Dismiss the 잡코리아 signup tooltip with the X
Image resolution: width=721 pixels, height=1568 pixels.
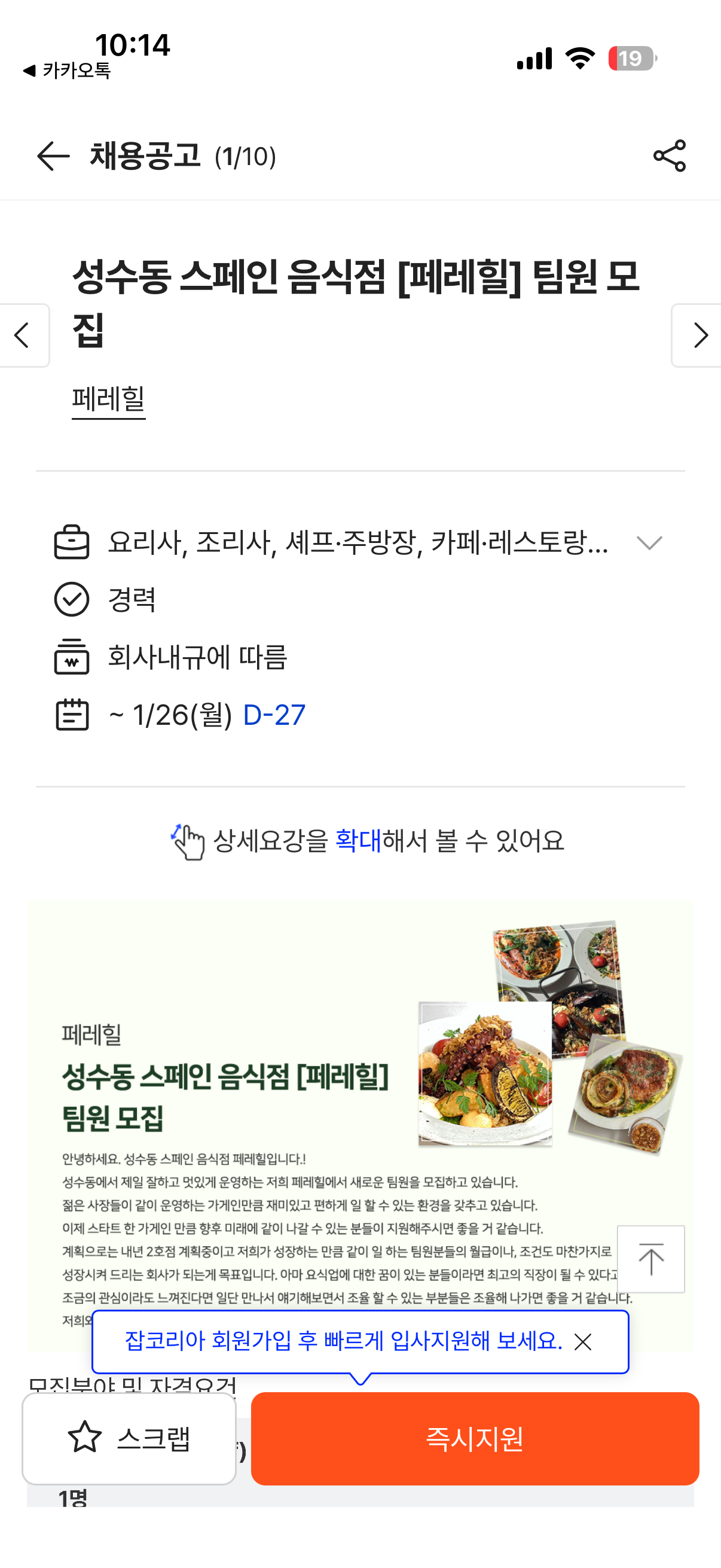(x=582, y=1341)
